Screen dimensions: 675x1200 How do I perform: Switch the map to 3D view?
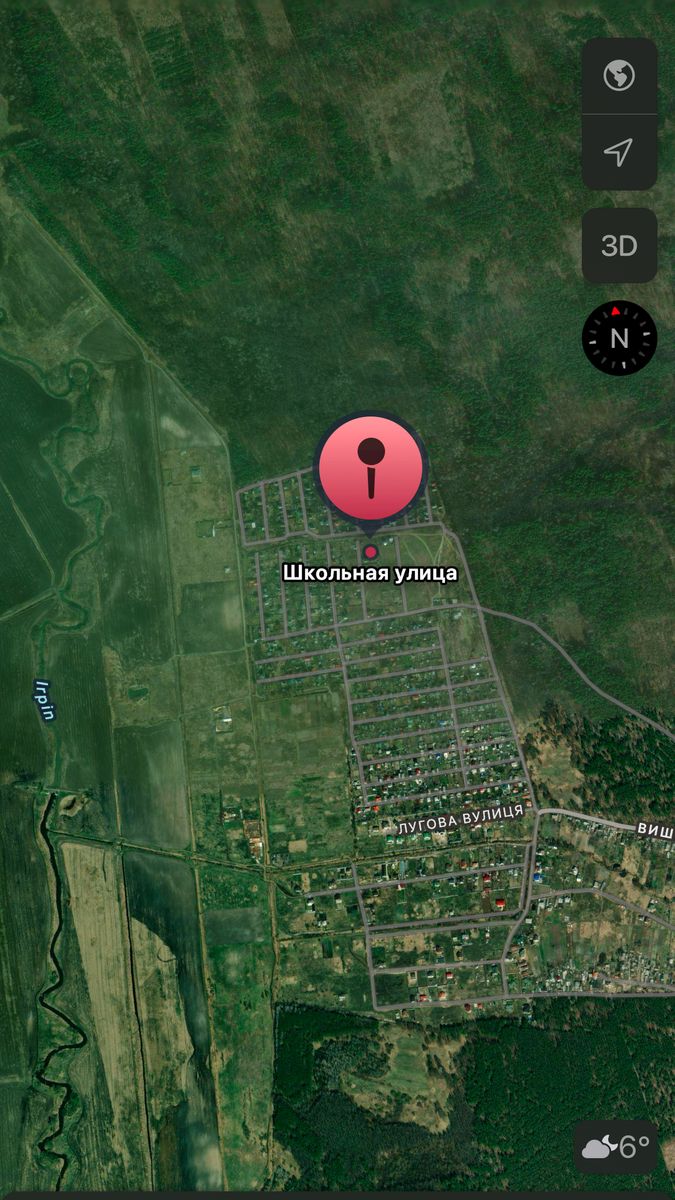pyautogui.click(x=619, y=246)
